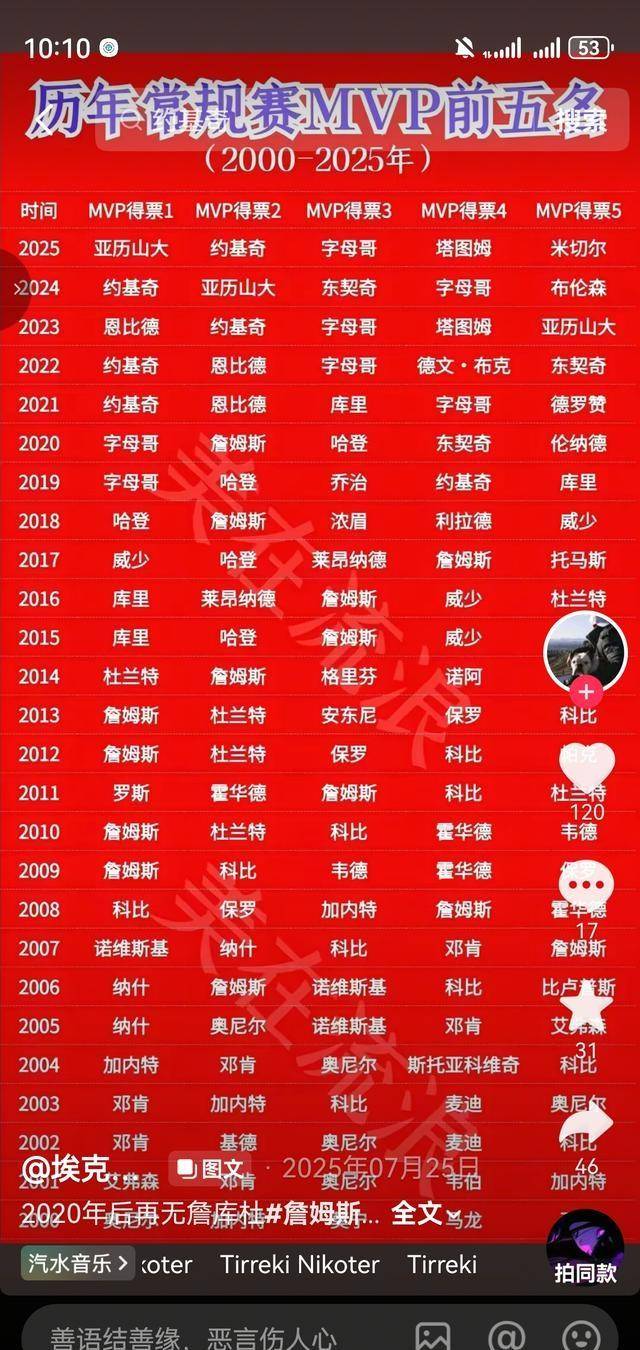This screenshot has width=640, height=1350.
Task: Attach an image to the comment
Action: 433,1336
